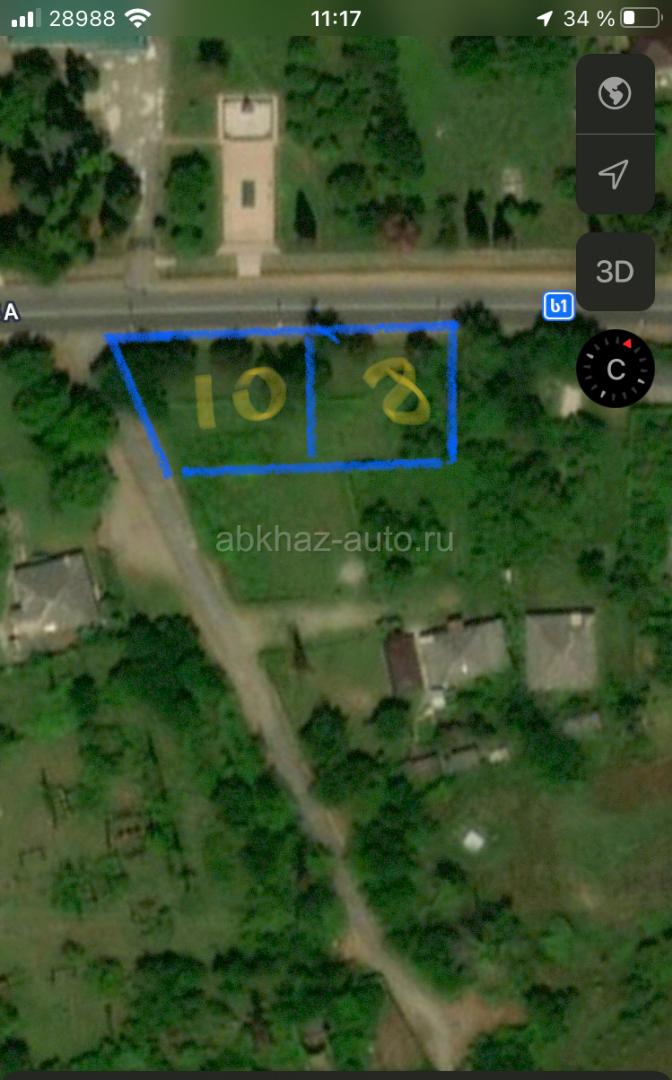Open the map mode globe button
Viewport: 672px width, 1080px height.
[615, 94]
